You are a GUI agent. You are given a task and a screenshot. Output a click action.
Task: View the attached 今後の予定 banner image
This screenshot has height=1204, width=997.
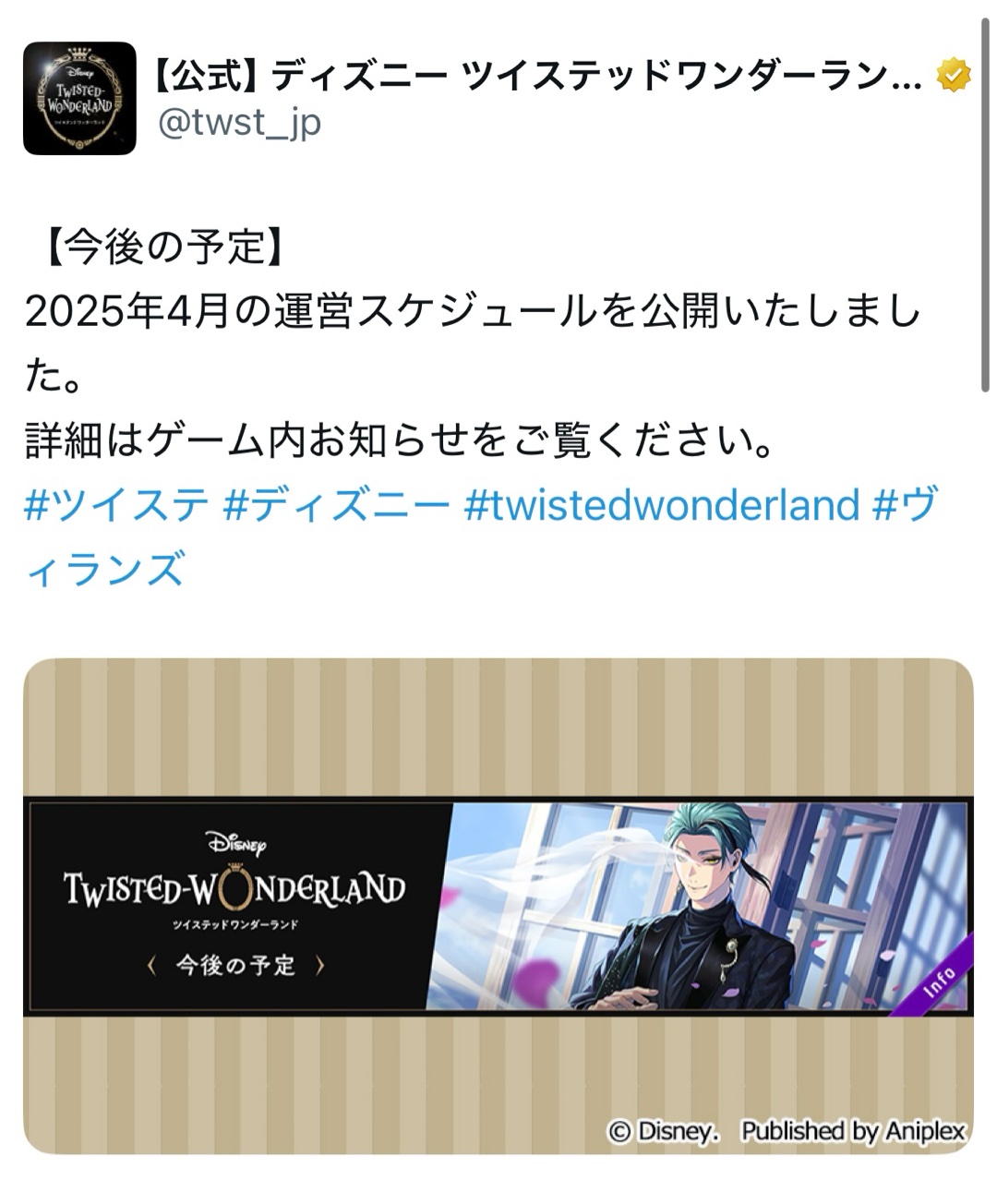pos(498,905)
